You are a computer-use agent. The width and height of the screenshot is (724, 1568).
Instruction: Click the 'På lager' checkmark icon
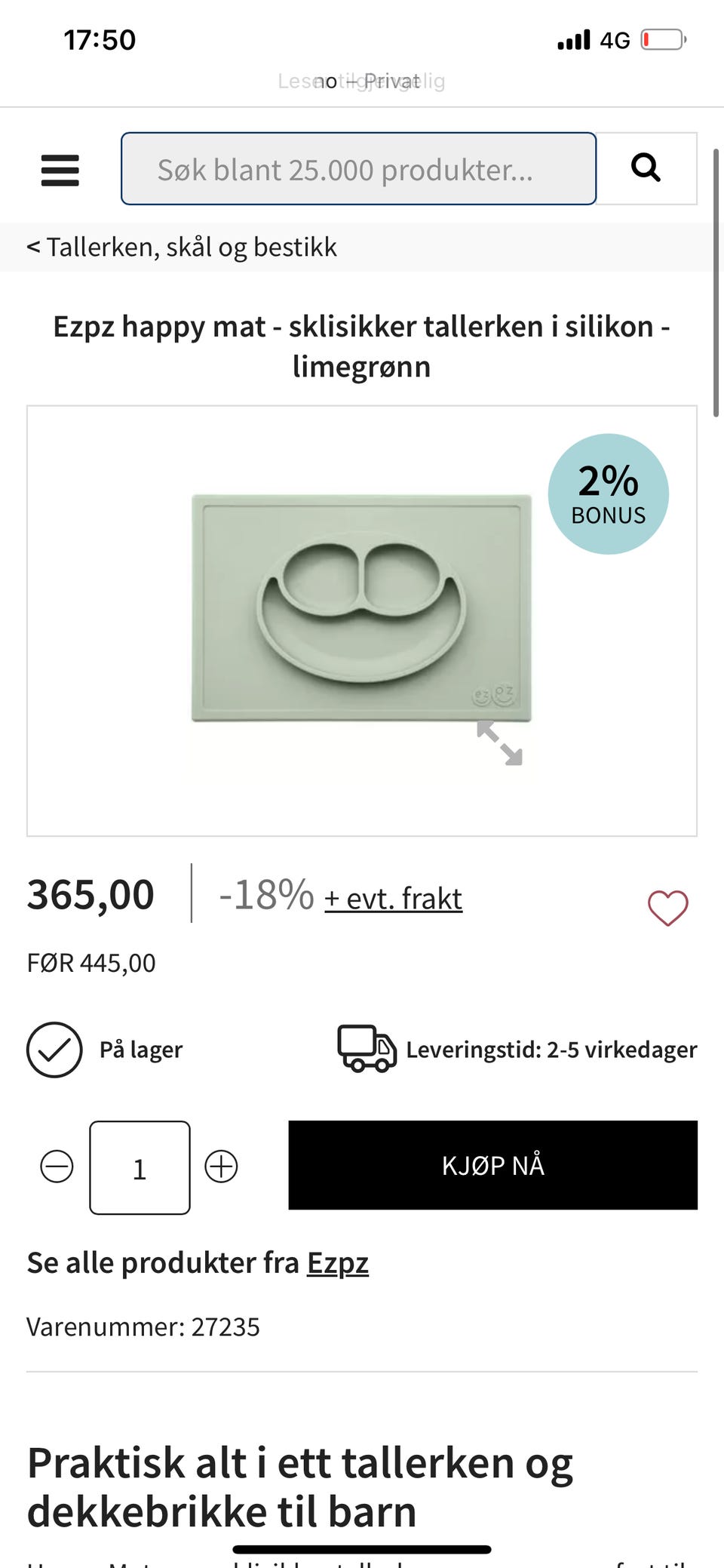pos(54,1050)
